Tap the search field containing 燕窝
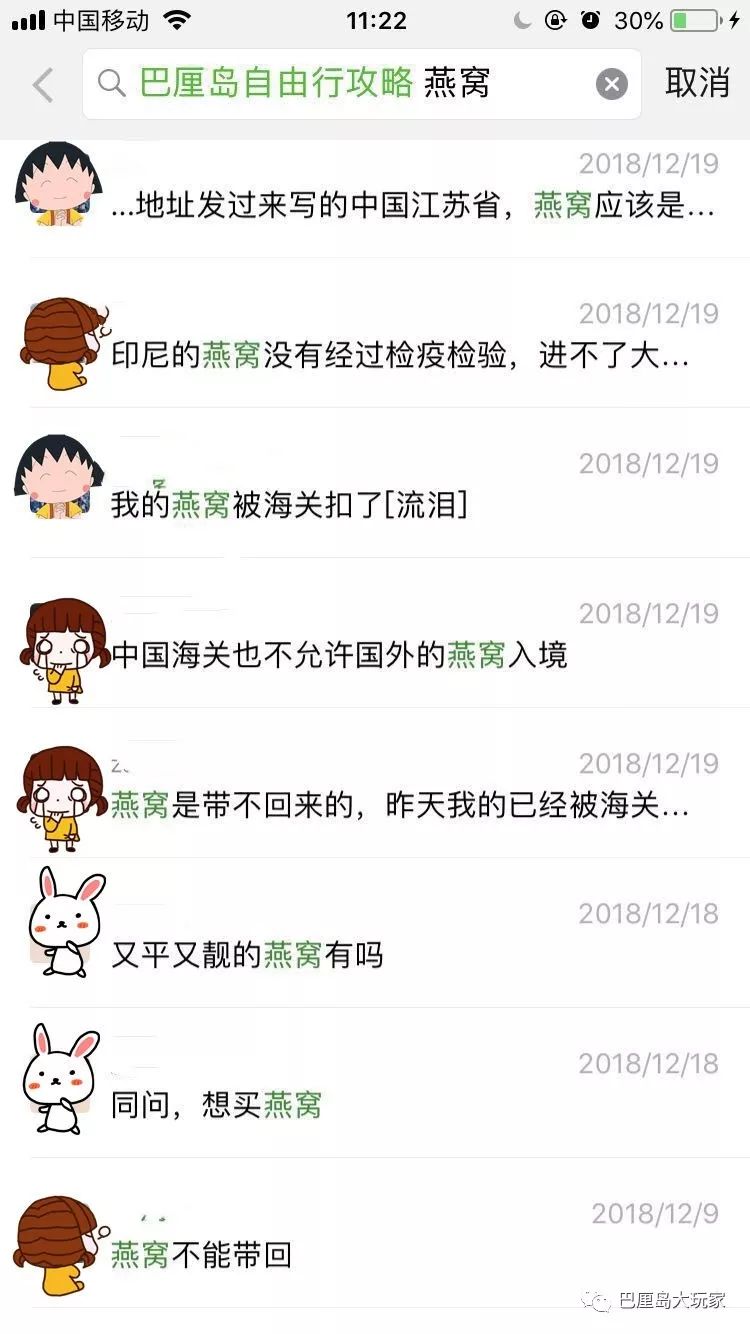Image resolution: width=750 pixels, height=1334 pixels. tap(350, 84)
